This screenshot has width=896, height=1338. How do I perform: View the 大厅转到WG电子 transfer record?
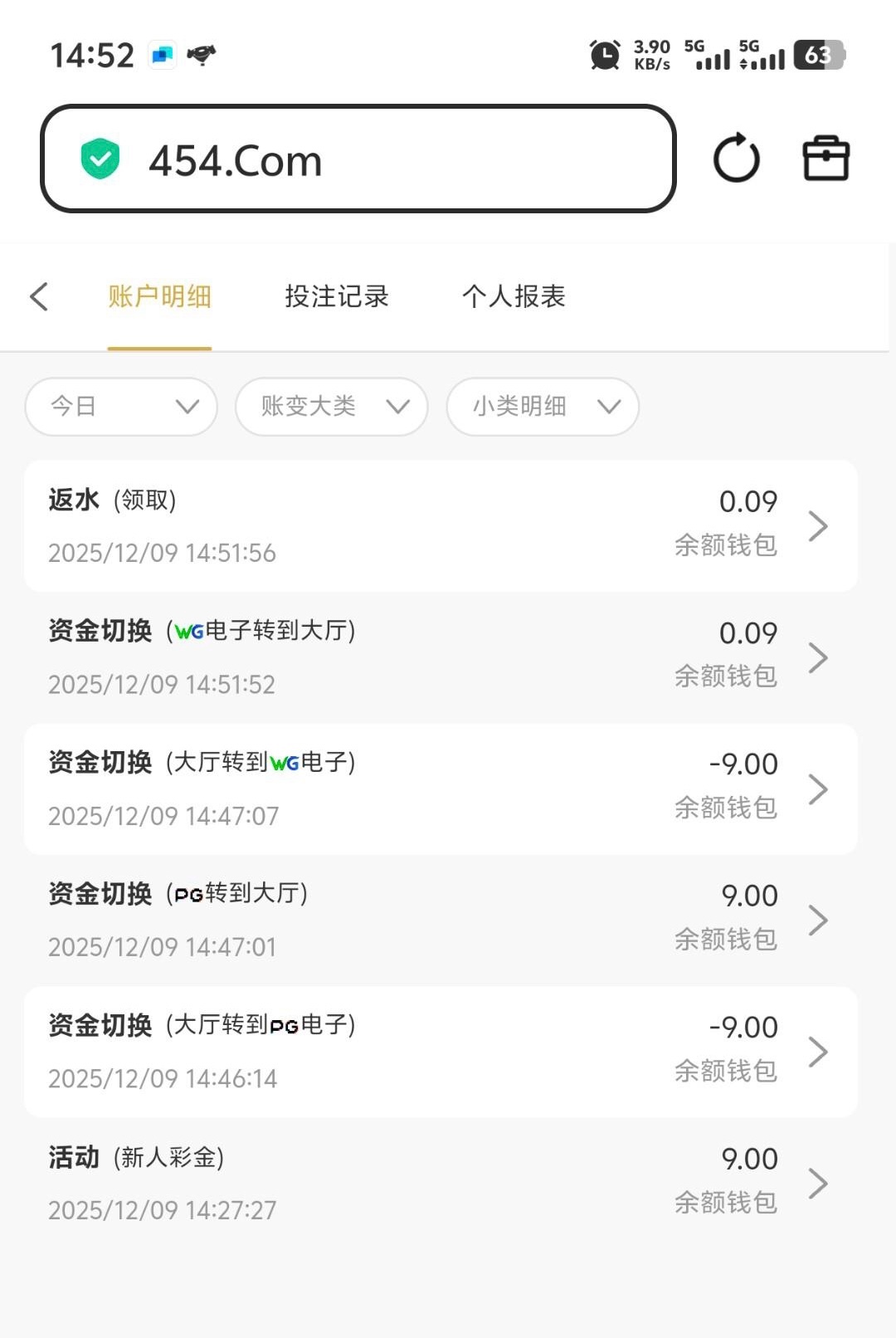pyautogui.click(x=441, y=789)
